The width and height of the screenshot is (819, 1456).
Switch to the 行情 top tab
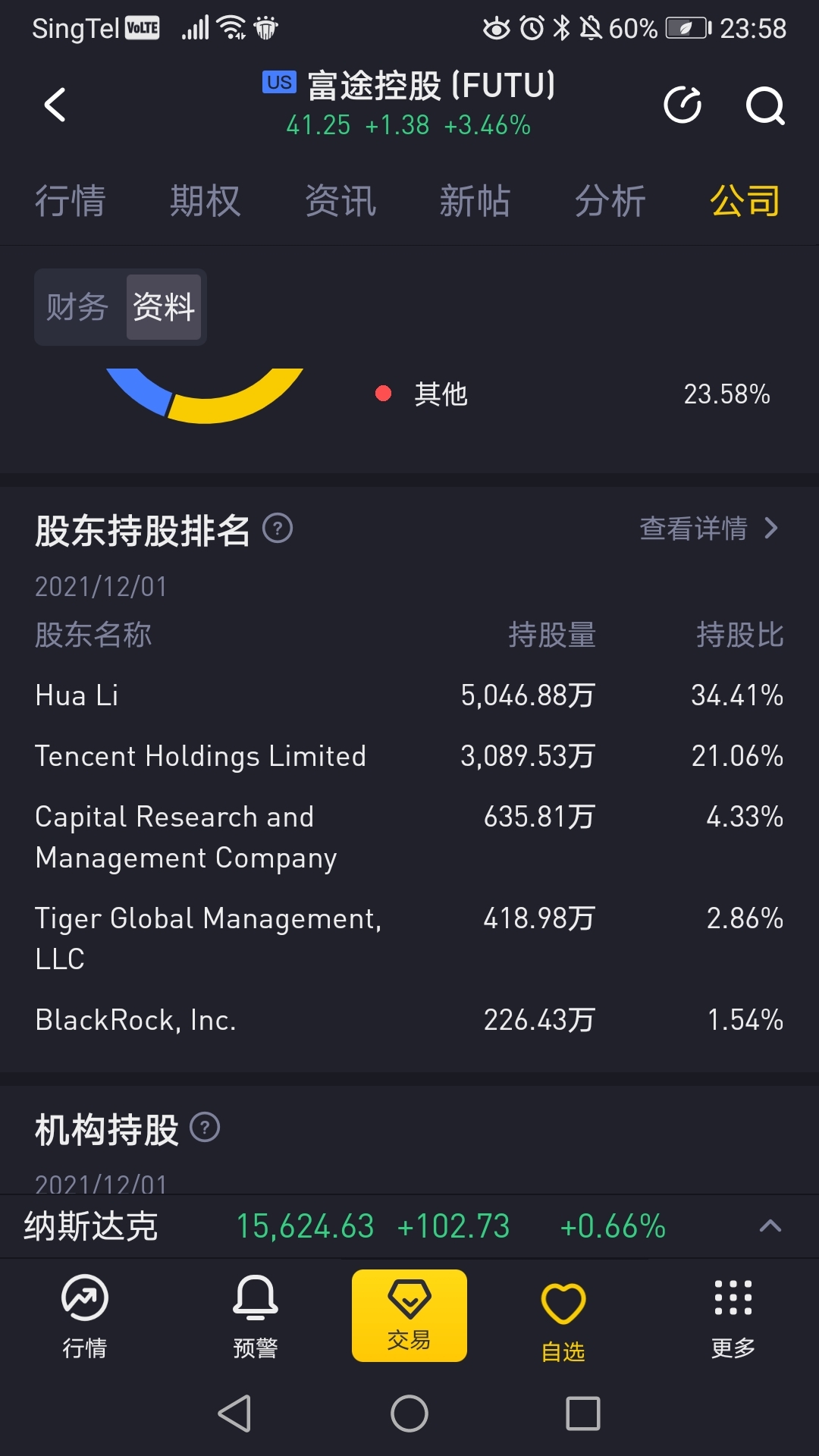click(x=71, y=201)
